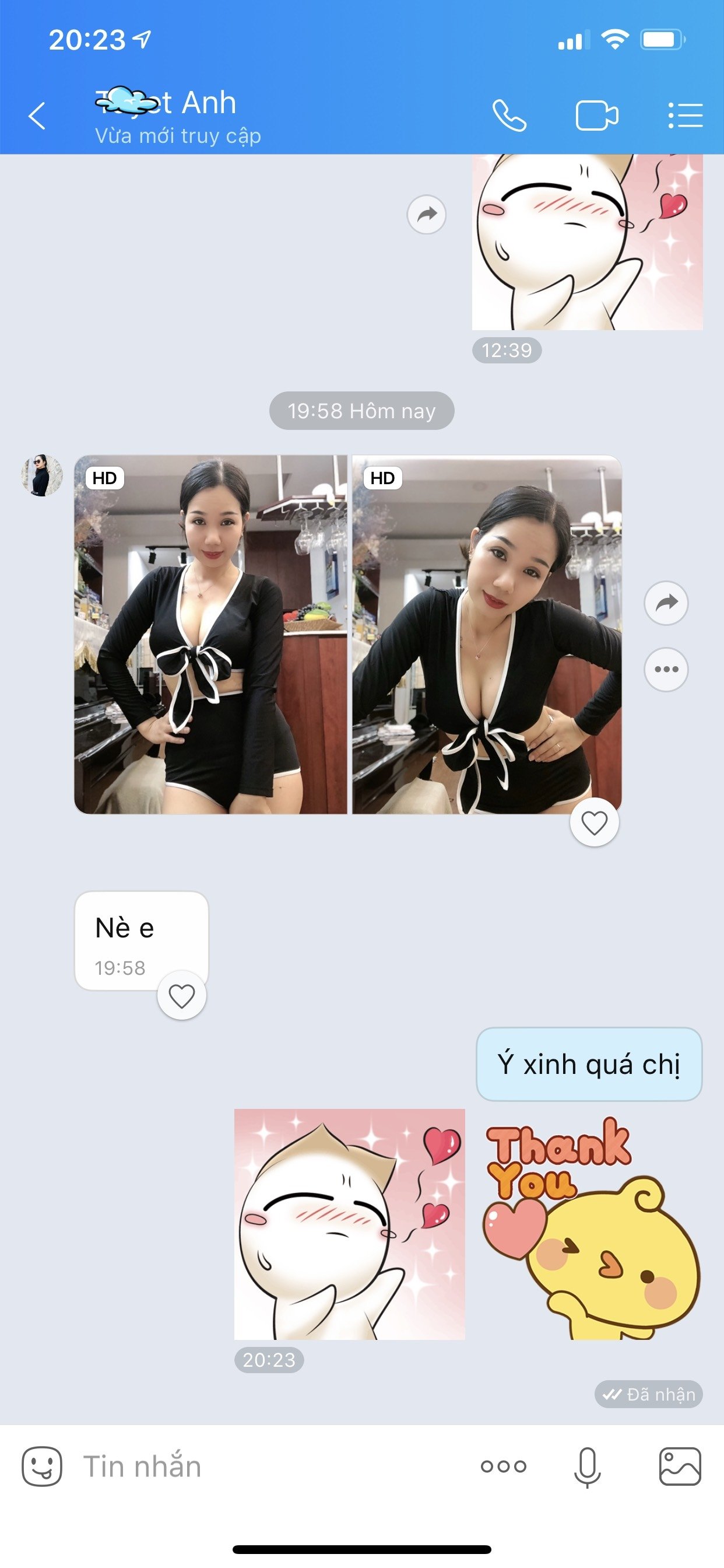The image size is (724, 1568).
Task: Open more options for the photos
Action: (666, 670)
